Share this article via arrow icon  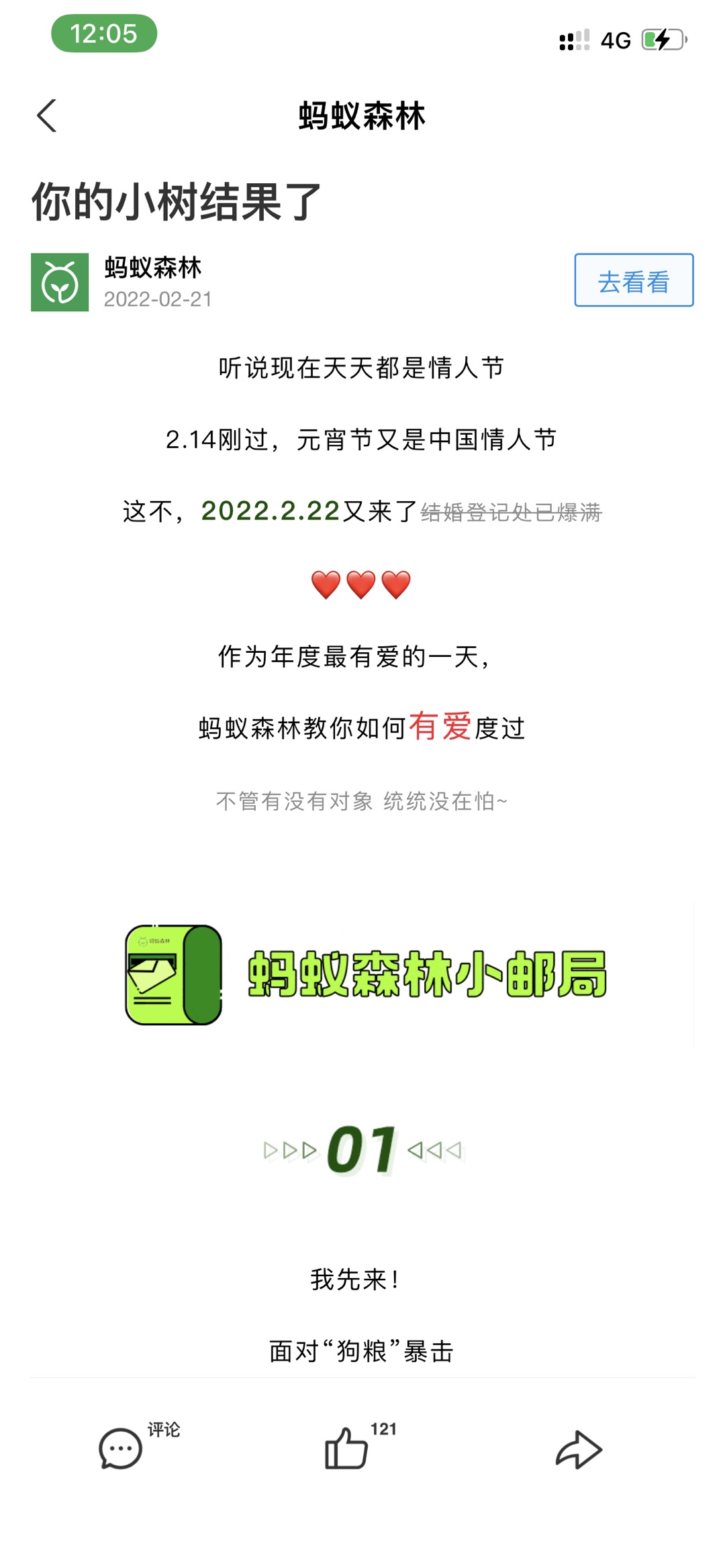tap(579, 1449)
